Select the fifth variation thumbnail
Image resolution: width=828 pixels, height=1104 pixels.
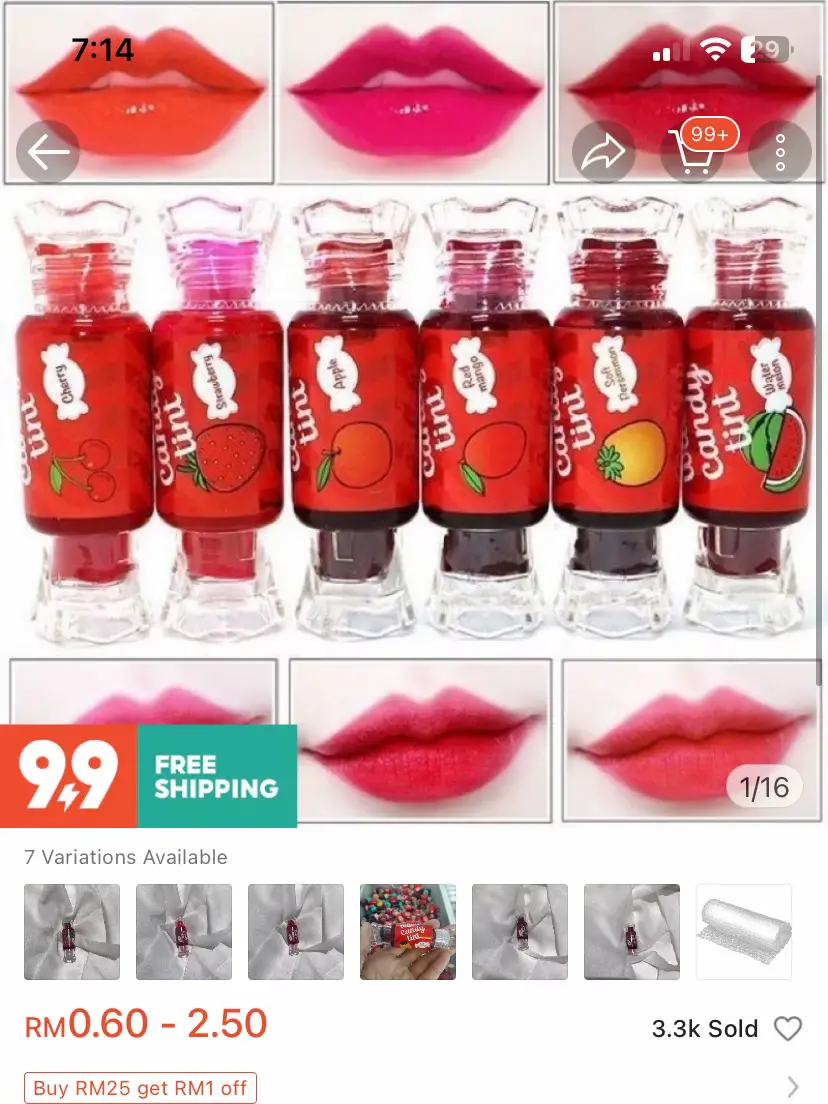520,931
